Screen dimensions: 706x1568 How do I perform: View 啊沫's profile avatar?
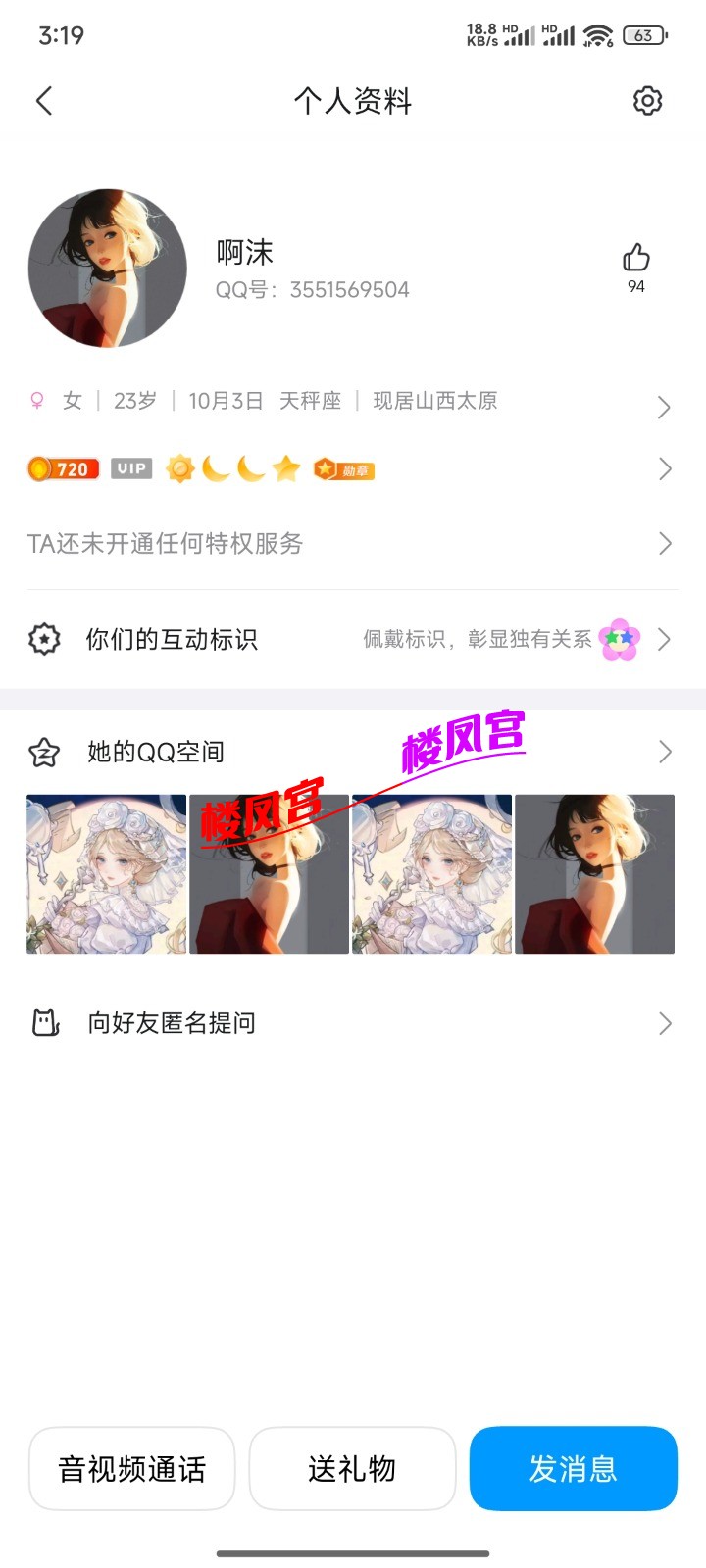point(108,269)
